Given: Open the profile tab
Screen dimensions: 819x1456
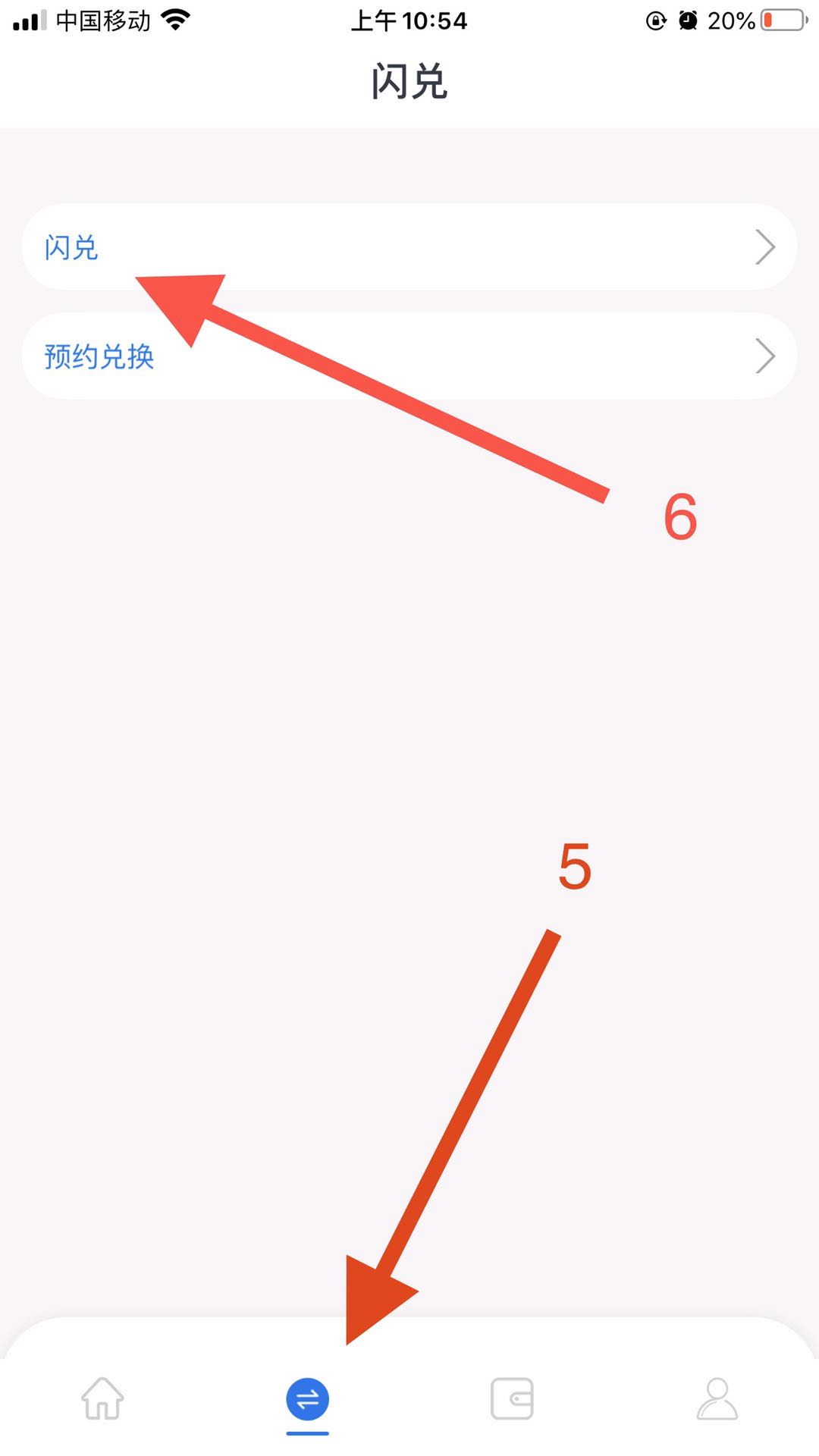Looking at the screenshot, I should click(x=717, y=1398).
